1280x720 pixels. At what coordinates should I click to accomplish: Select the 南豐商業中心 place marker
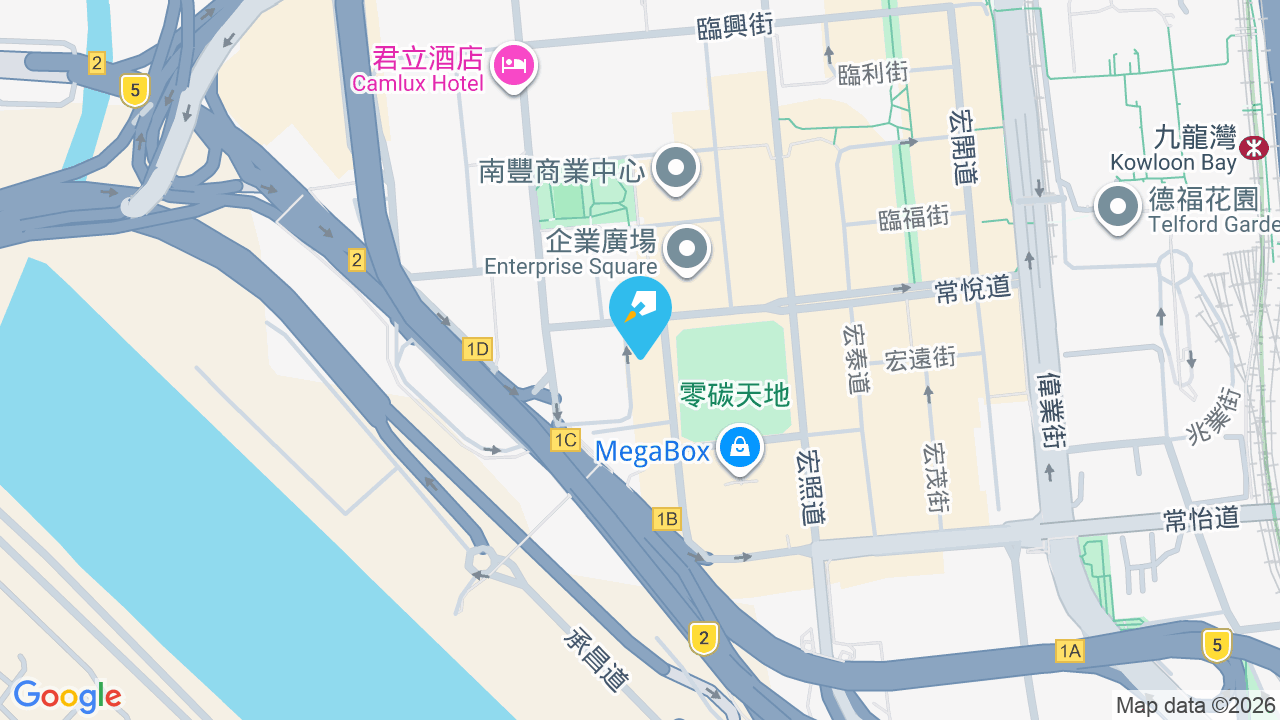tap(676, 169)
